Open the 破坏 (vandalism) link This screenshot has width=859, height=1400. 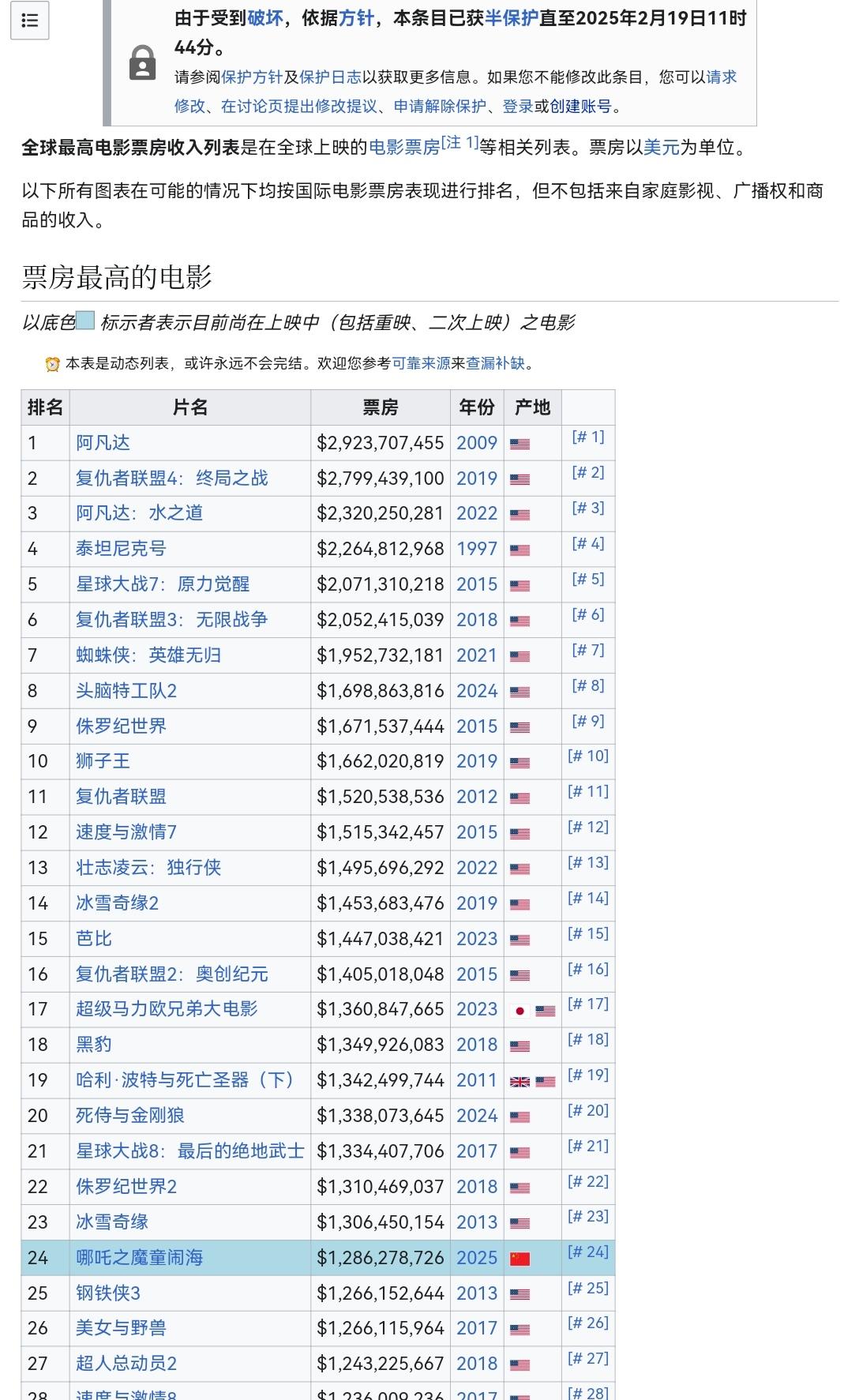265,18
